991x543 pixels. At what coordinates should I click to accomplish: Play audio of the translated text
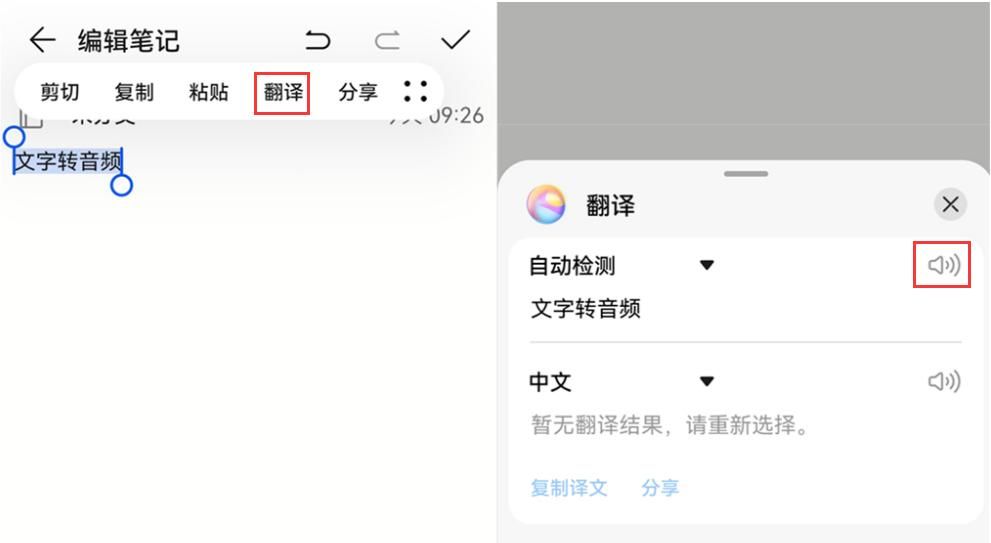(x=943, y=382)
